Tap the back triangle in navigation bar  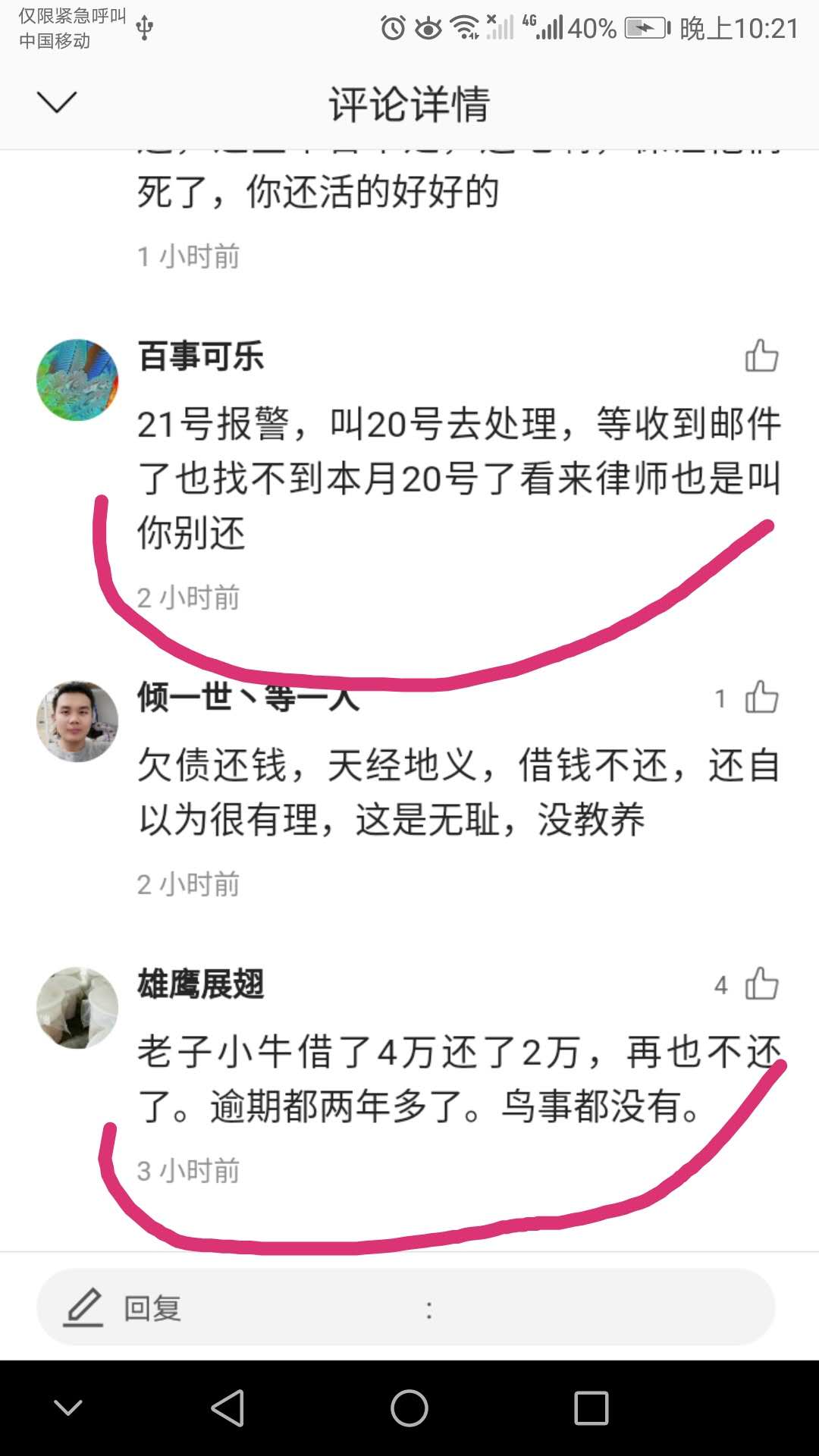pyautogui.click(x=225, y=1407)
